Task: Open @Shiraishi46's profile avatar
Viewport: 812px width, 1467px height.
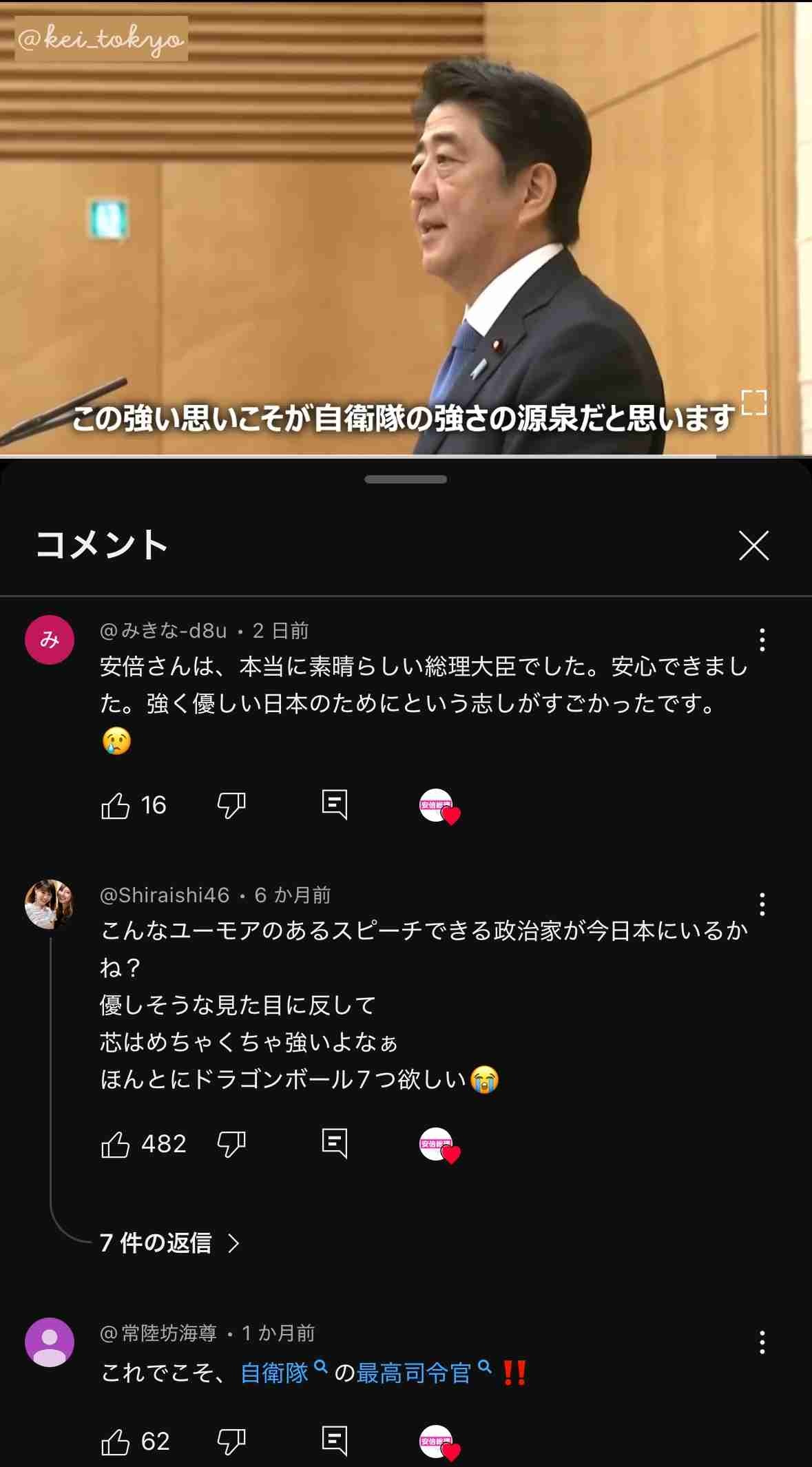Action: click(49, 904)
